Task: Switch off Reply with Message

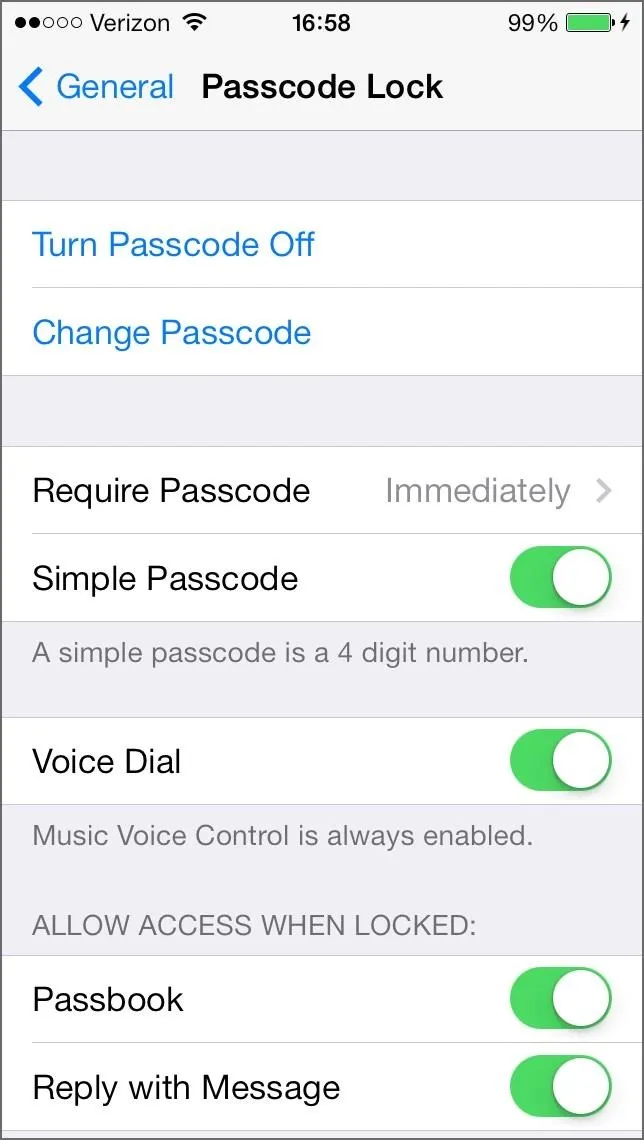Action: pos(560,1087)
